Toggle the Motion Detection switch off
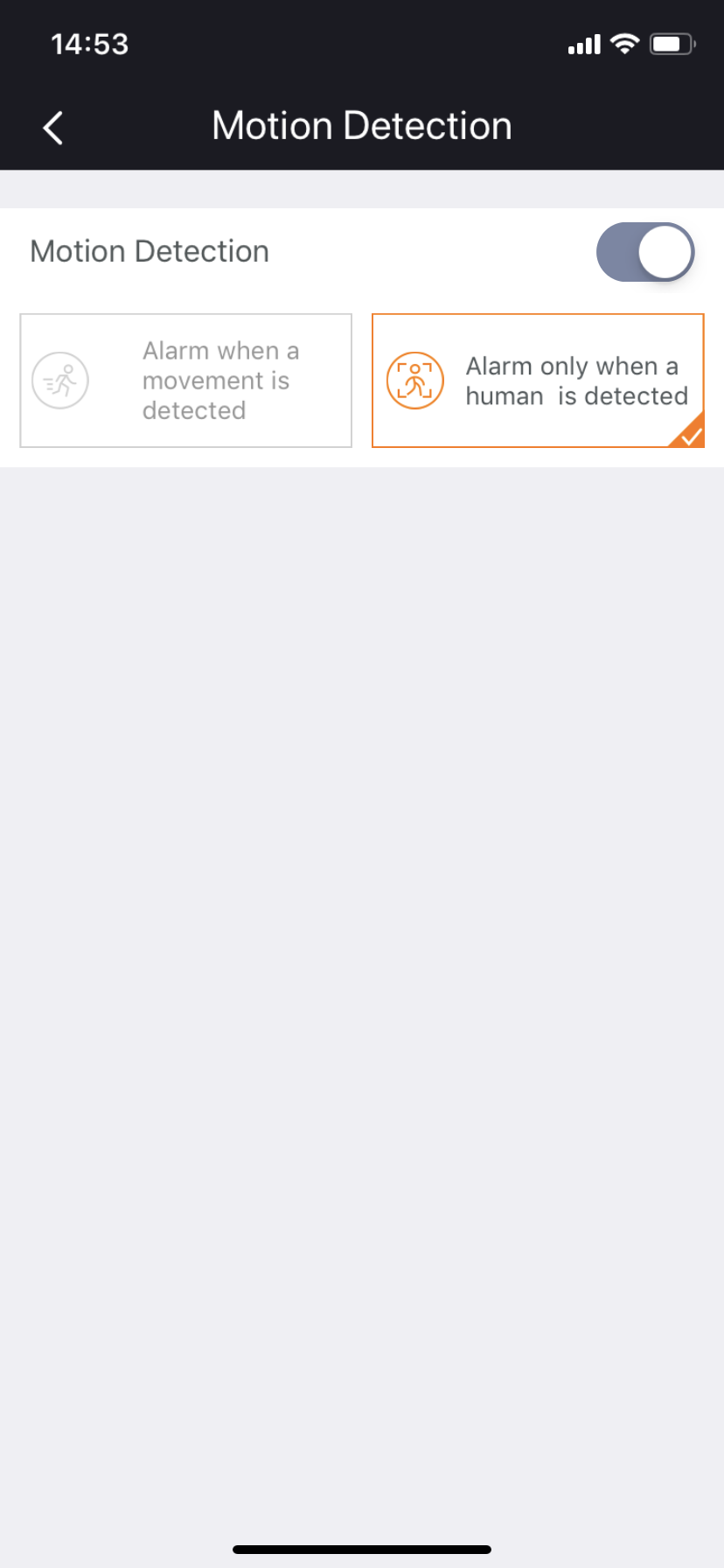Viewport: 724px width, 1568px height. [x=645, y=252]
